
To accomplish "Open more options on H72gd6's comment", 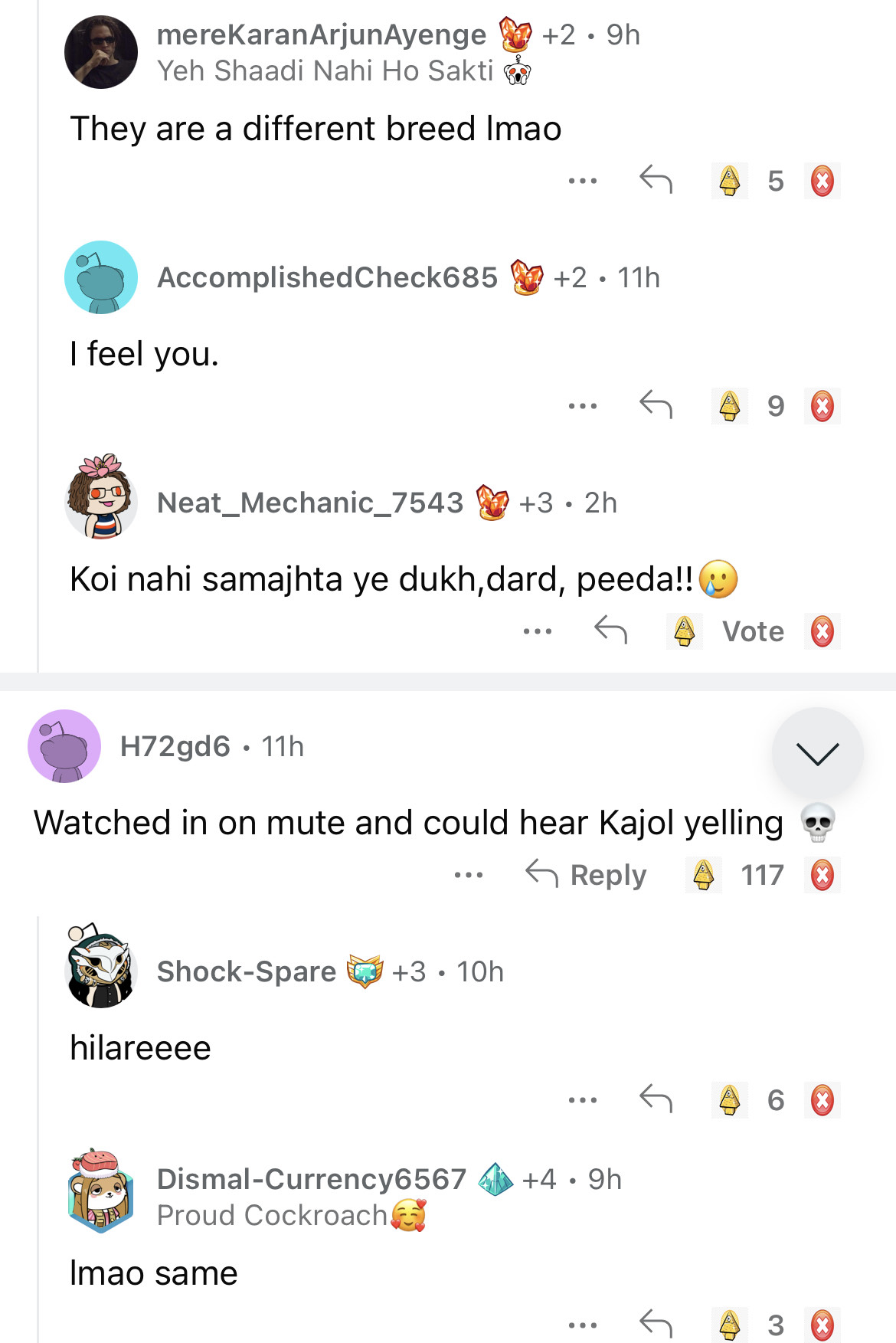I will [x=468, y=875].
